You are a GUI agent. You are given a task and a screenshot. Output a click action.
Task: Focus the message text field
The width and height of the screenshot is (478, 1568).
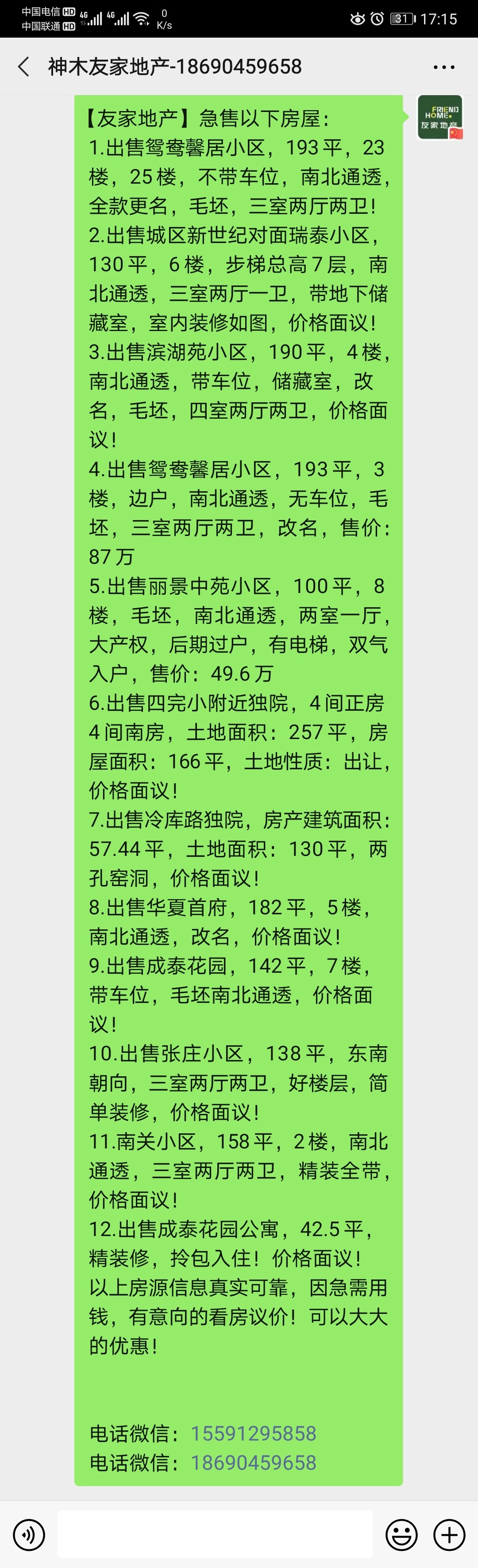tap(214, 1534)
